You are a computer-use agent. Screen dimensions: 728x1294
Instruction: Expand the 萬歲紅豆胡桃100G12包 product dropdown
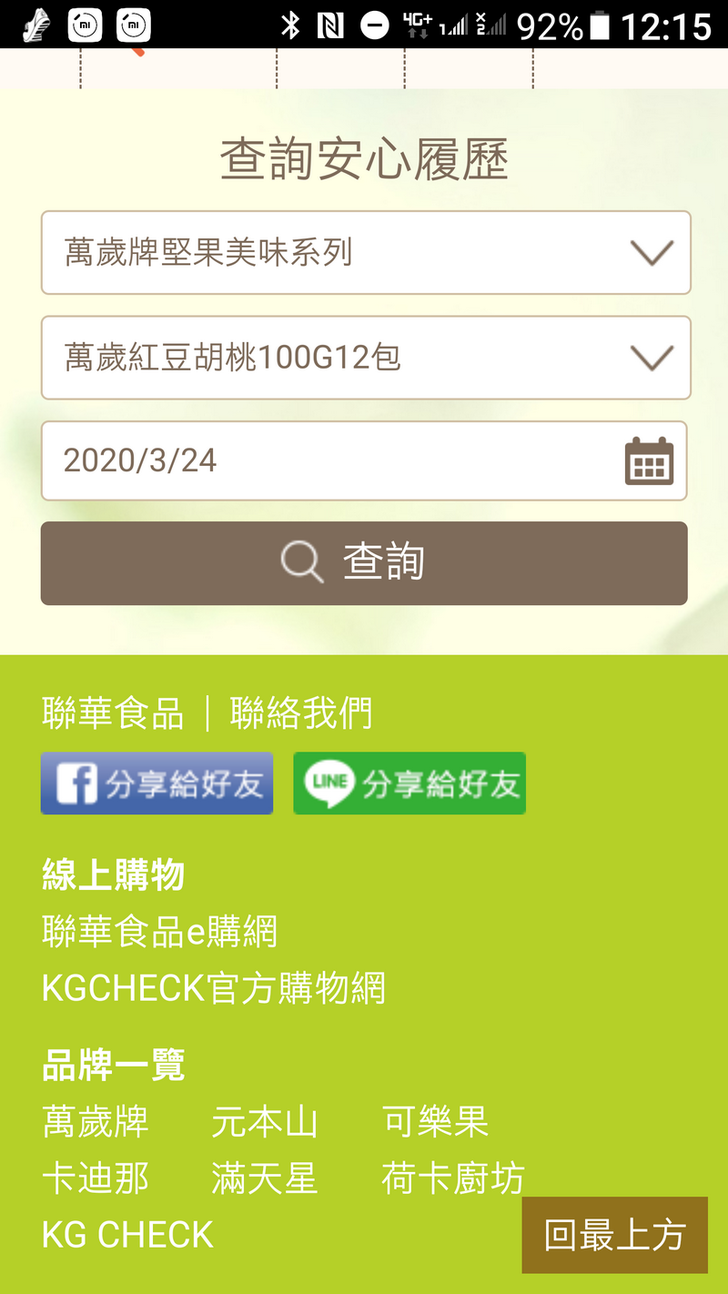click(365, 358)
